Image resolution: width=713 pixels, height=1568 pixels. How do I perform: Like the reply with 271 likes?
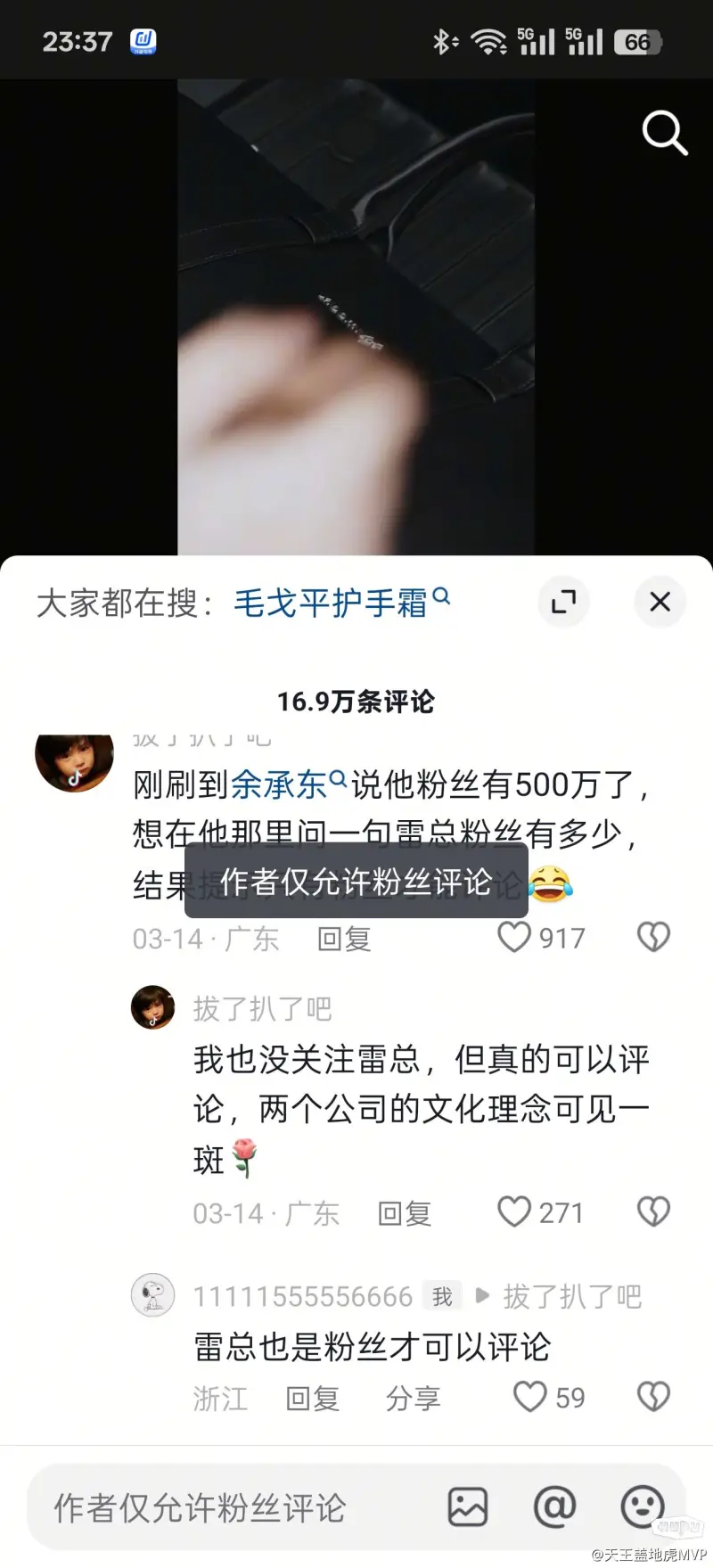point(514,1211)
